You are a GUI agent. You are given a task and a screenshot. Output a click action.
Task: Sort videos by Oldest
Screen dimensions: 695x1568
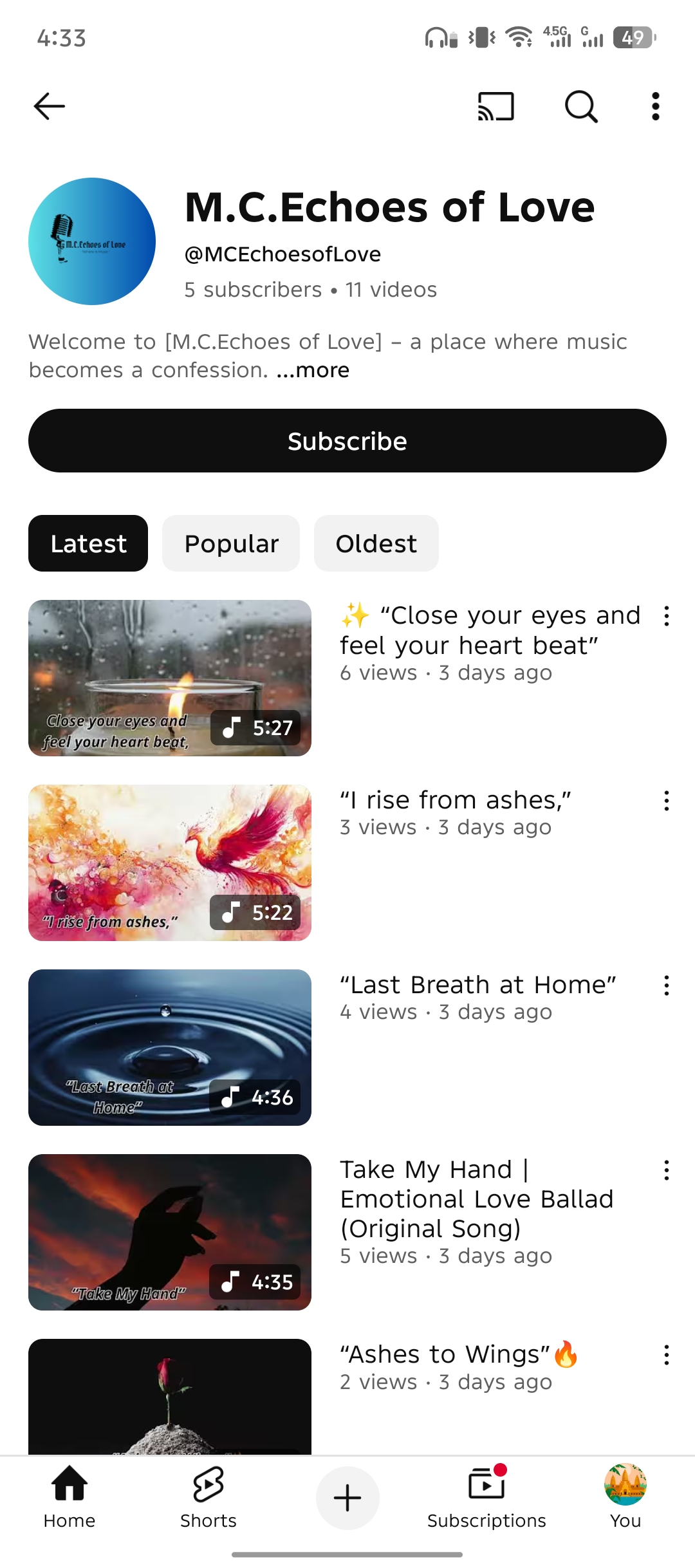[376, 543]
